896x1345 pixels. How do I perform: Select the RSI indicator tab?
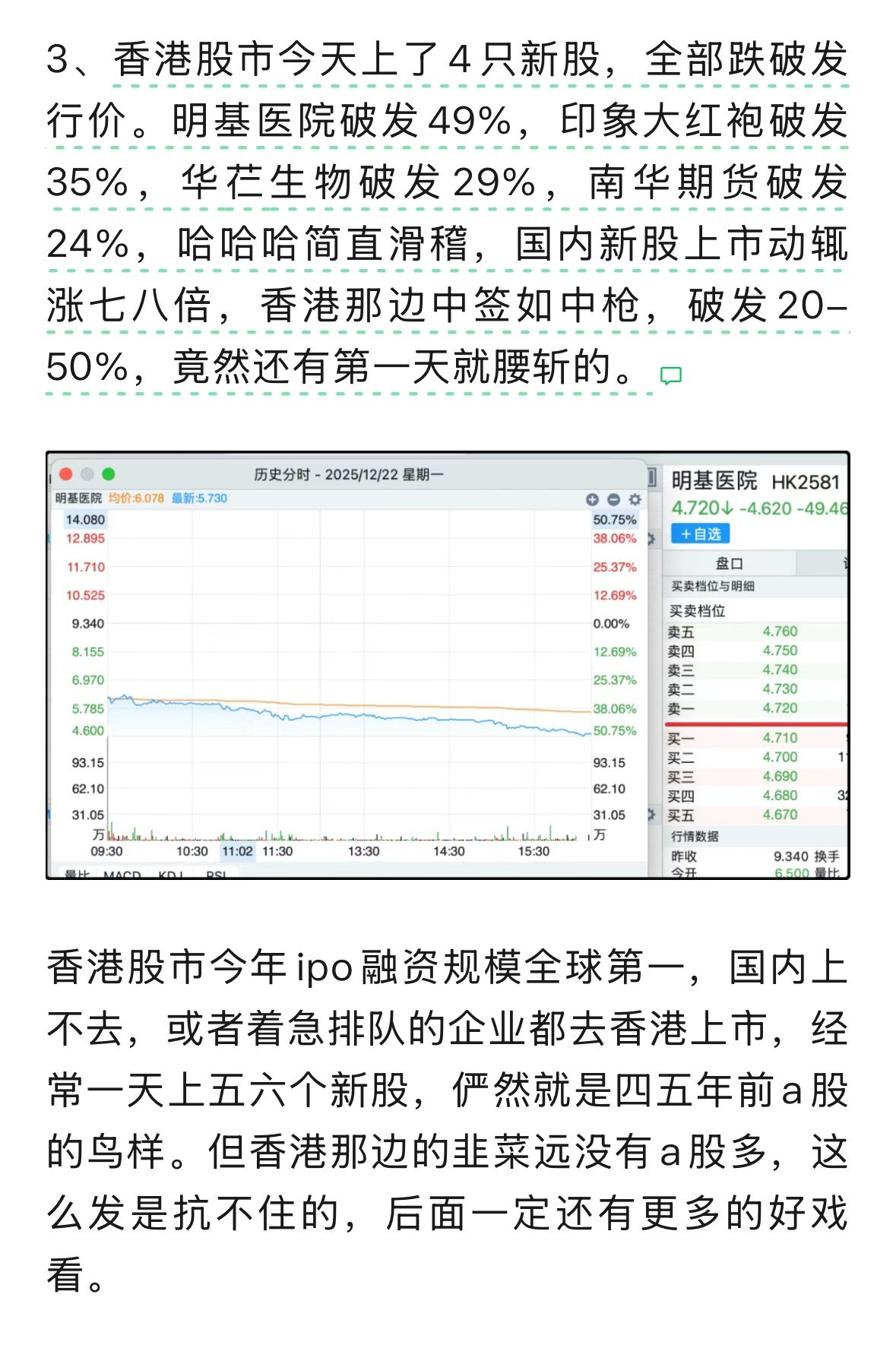(217, 875)
